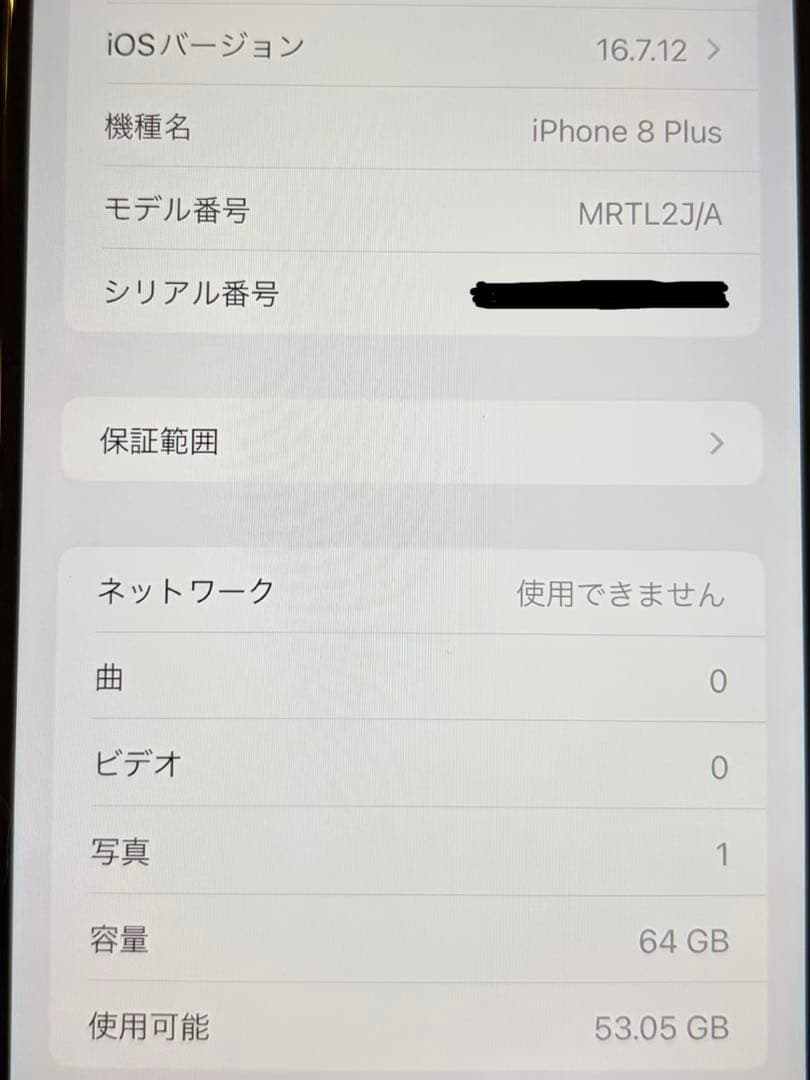Image resolution: width=810 pixels, height=1080 pixels.
Task: Tap the redacted serial number area
Action: pyautogui.click(x=600, y=293)
